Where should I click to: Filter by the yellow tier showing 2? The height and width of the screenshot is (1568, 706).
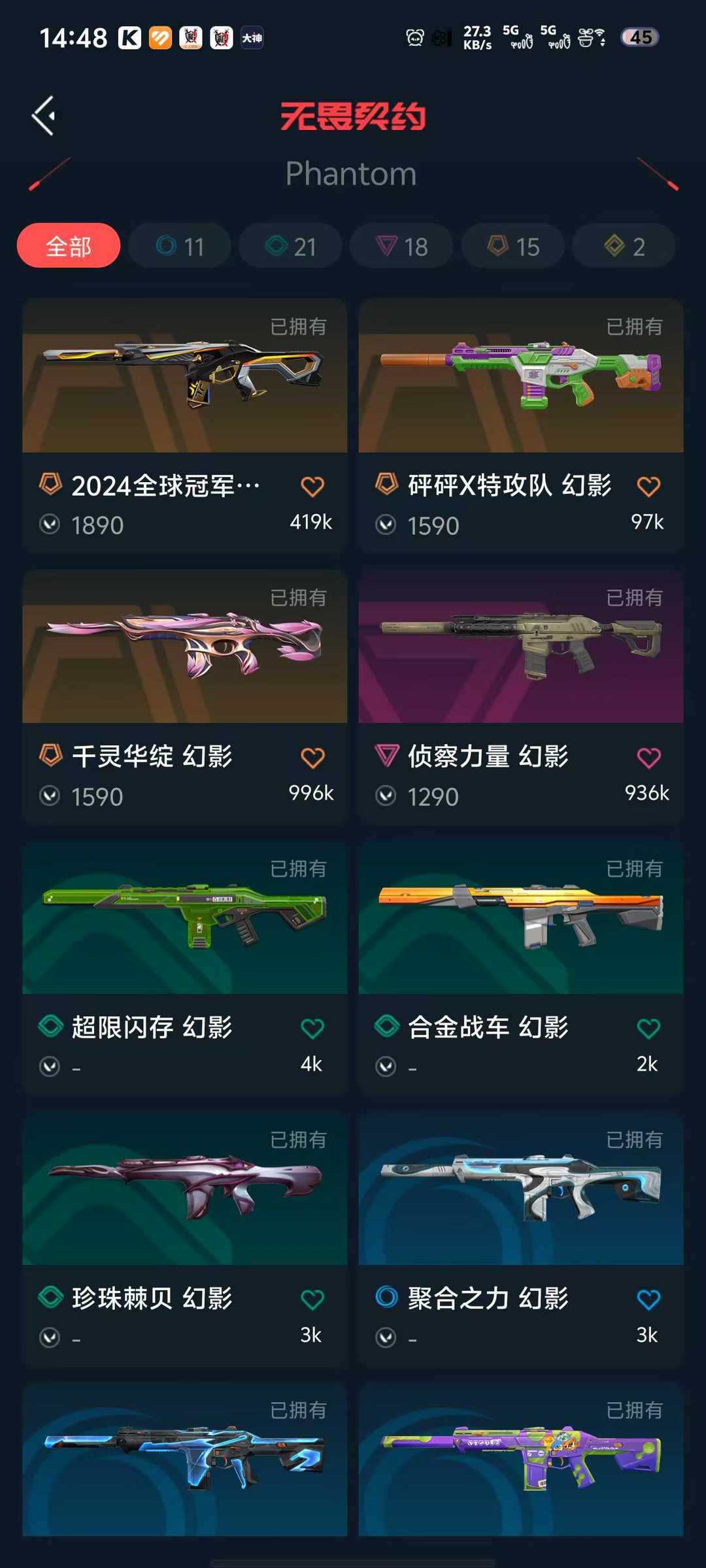(x=624, y=246)
